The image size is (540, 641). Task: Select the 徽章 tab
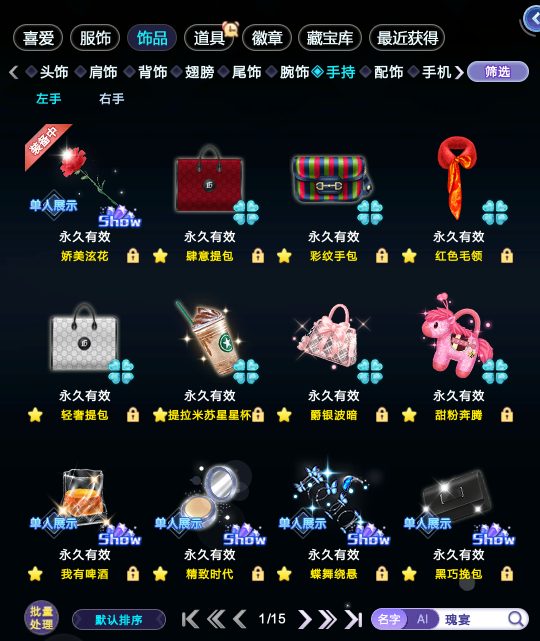(267, 38)
